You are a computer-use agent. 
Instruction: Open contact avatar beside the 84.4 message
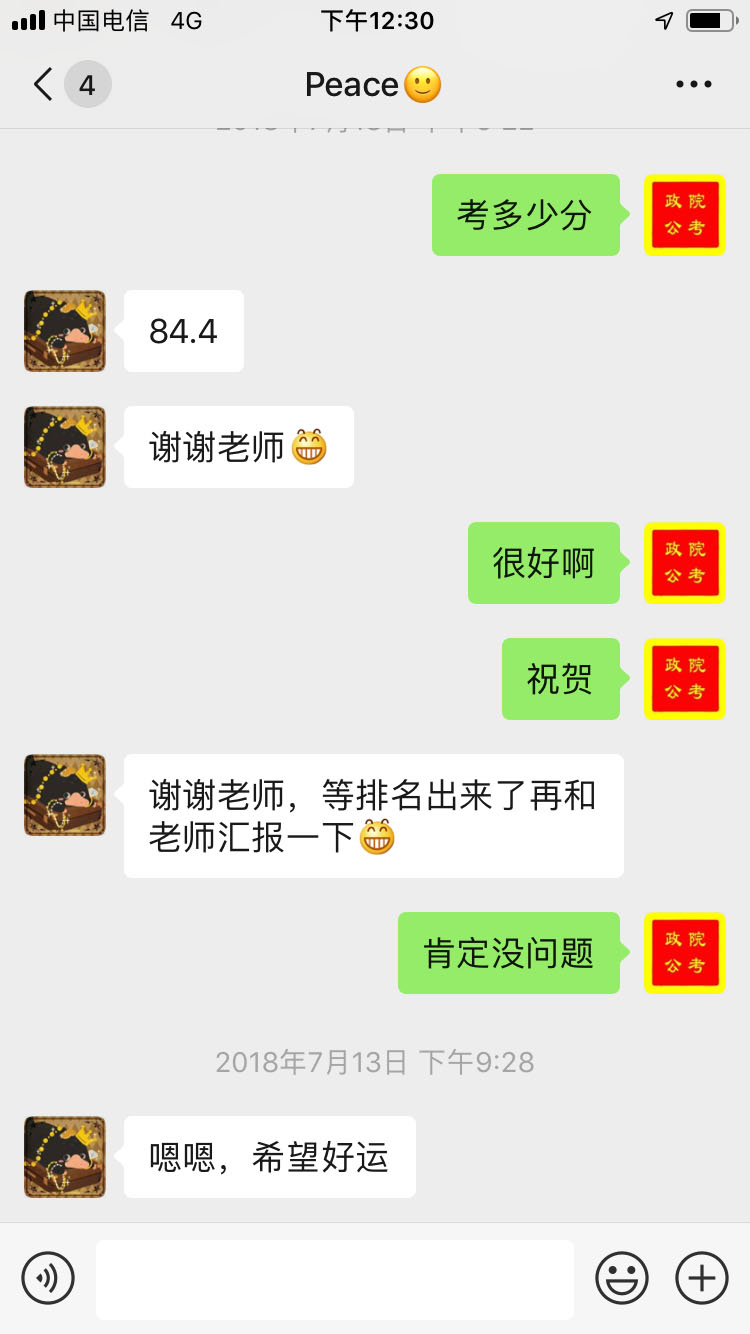point(65,331)
